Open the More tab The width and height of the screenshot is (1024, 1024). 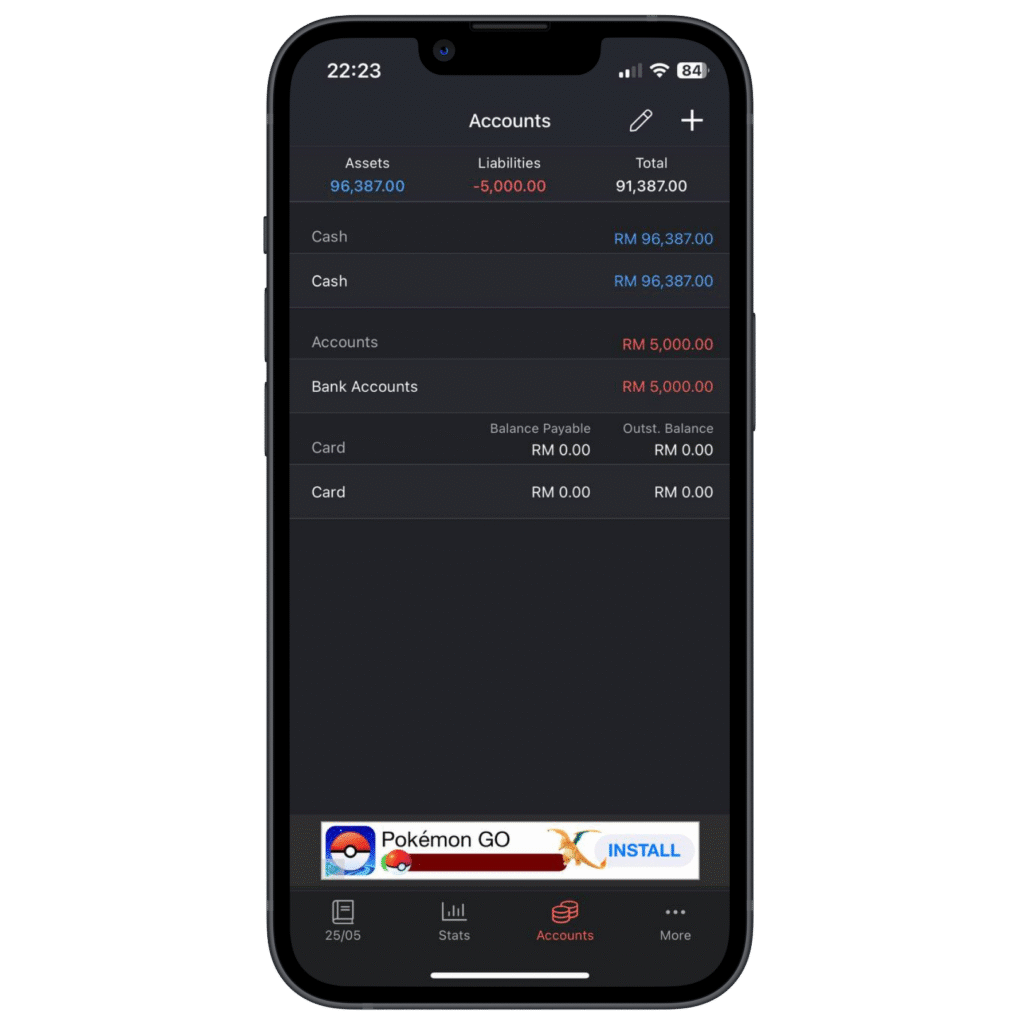675,921
